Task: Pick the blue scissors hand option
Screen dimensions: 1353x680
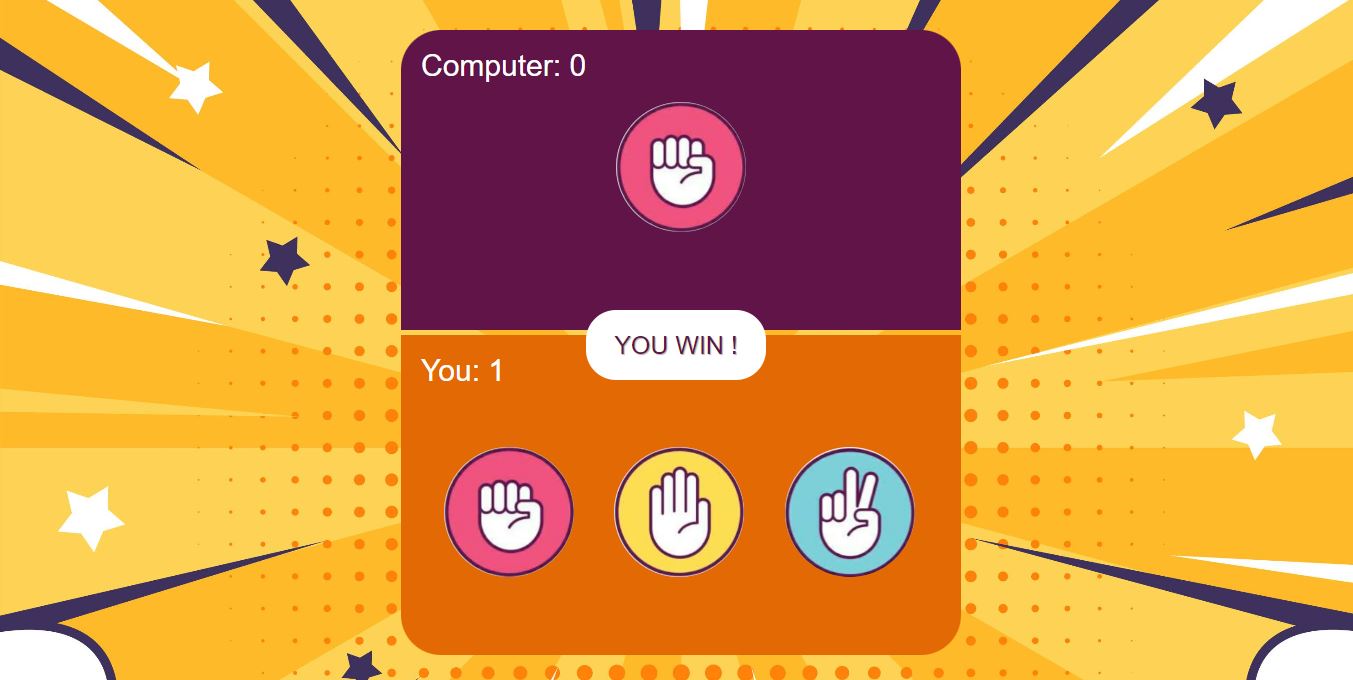Action: pyautogui.click(x=850, y=512)
